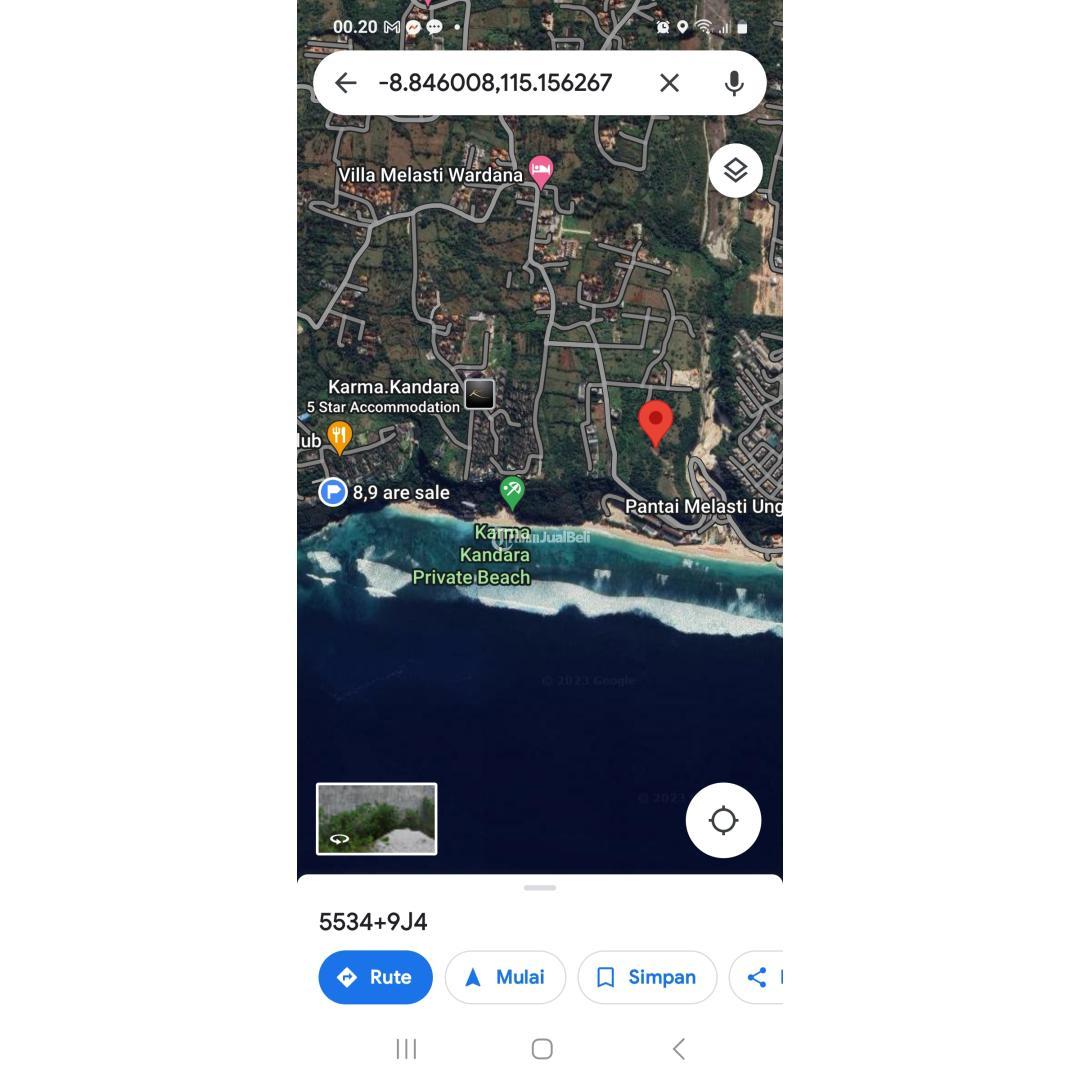Expand the place info sheet handle
The width and height of the screenshot is (1080, 1080).
click(x=540, y=887)
